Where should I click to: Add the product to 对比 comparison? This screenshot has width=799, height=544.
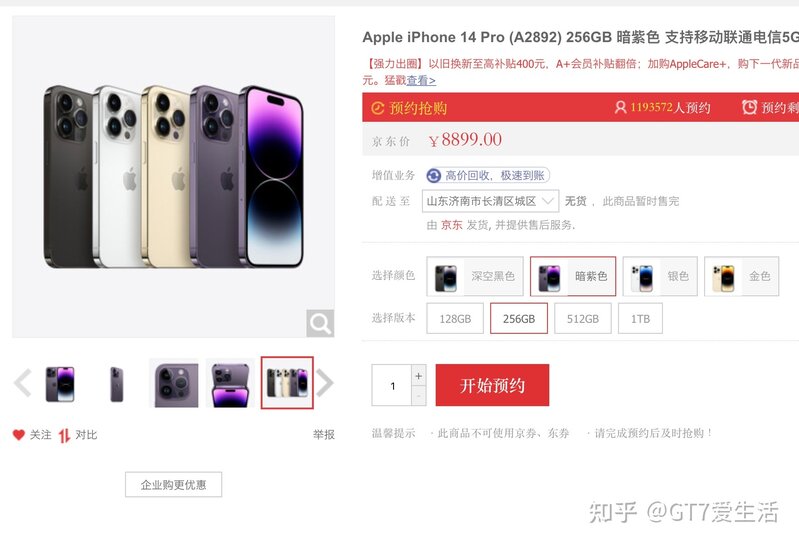click(x=77, y=435)
